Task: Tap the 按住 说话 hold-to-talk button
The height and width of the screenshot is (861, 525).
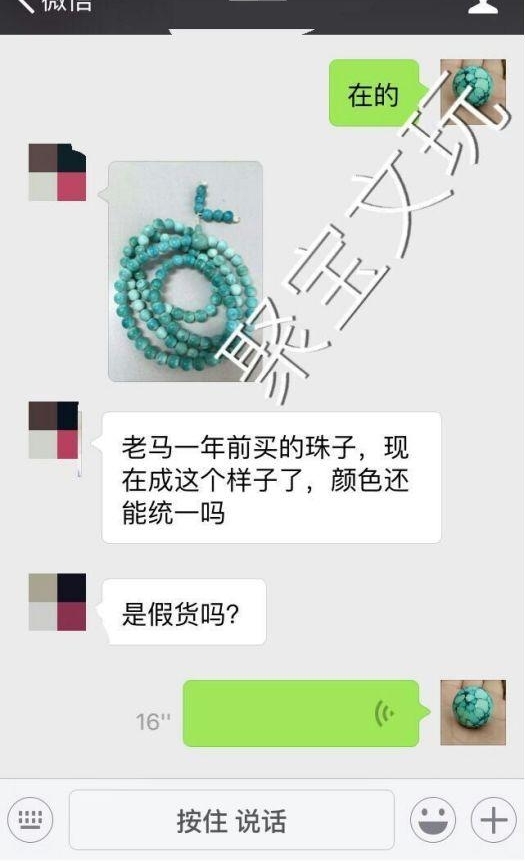Action: point(231,820)
